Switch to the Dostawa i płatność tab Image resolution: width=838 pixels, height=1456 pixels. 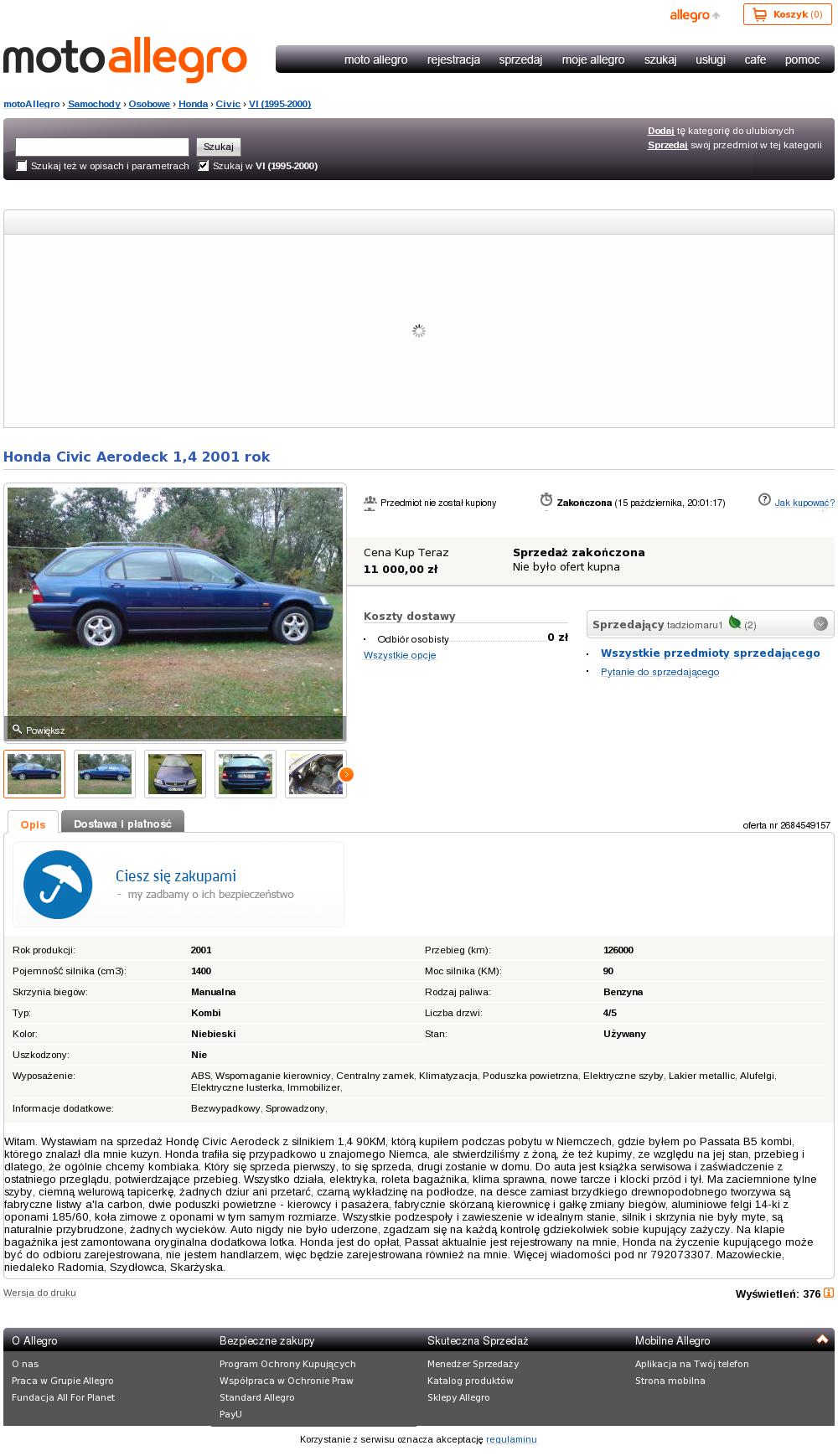tap(122, 824)
